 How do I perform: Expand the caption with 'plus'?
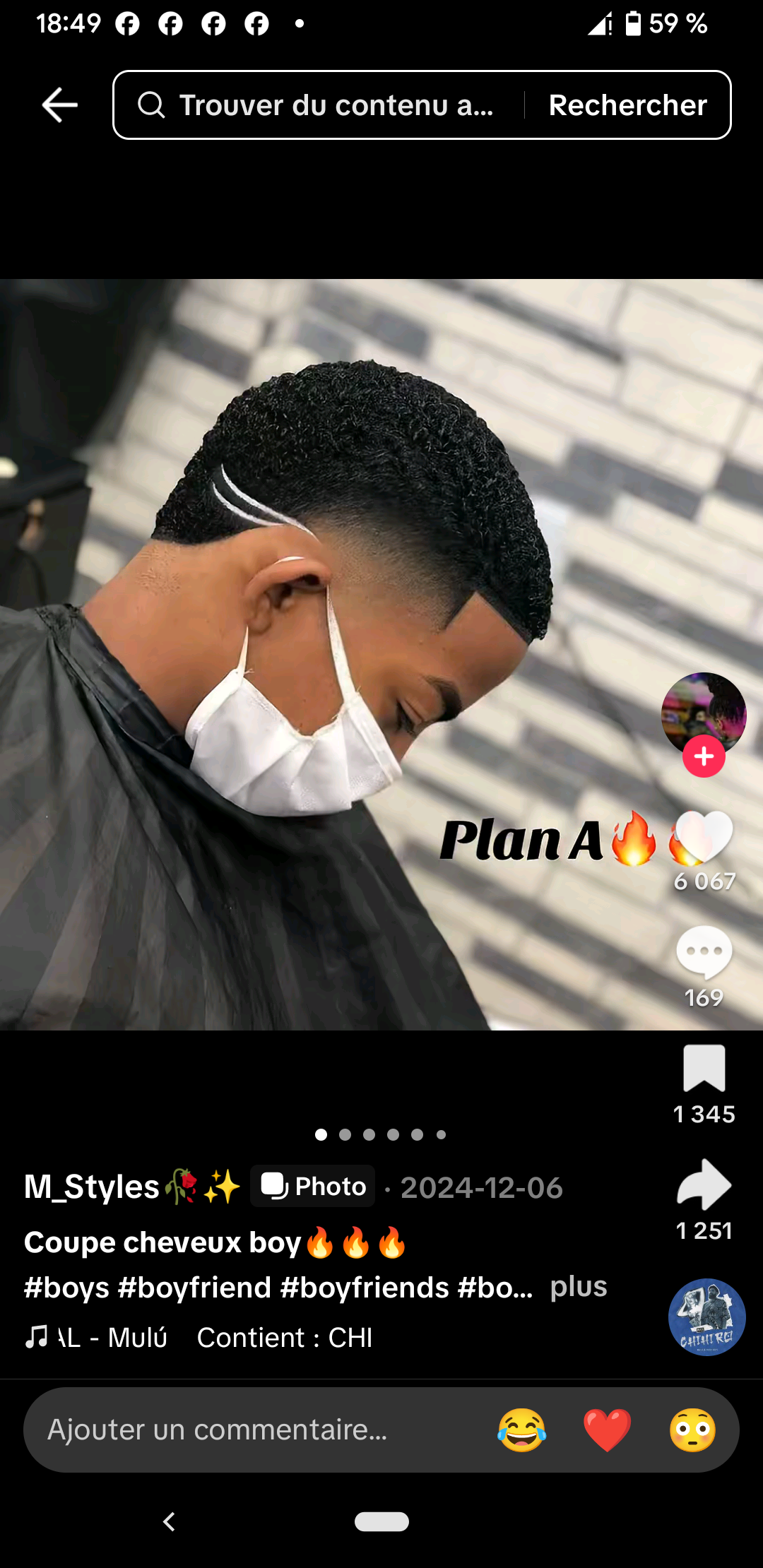click(579, 1287)
